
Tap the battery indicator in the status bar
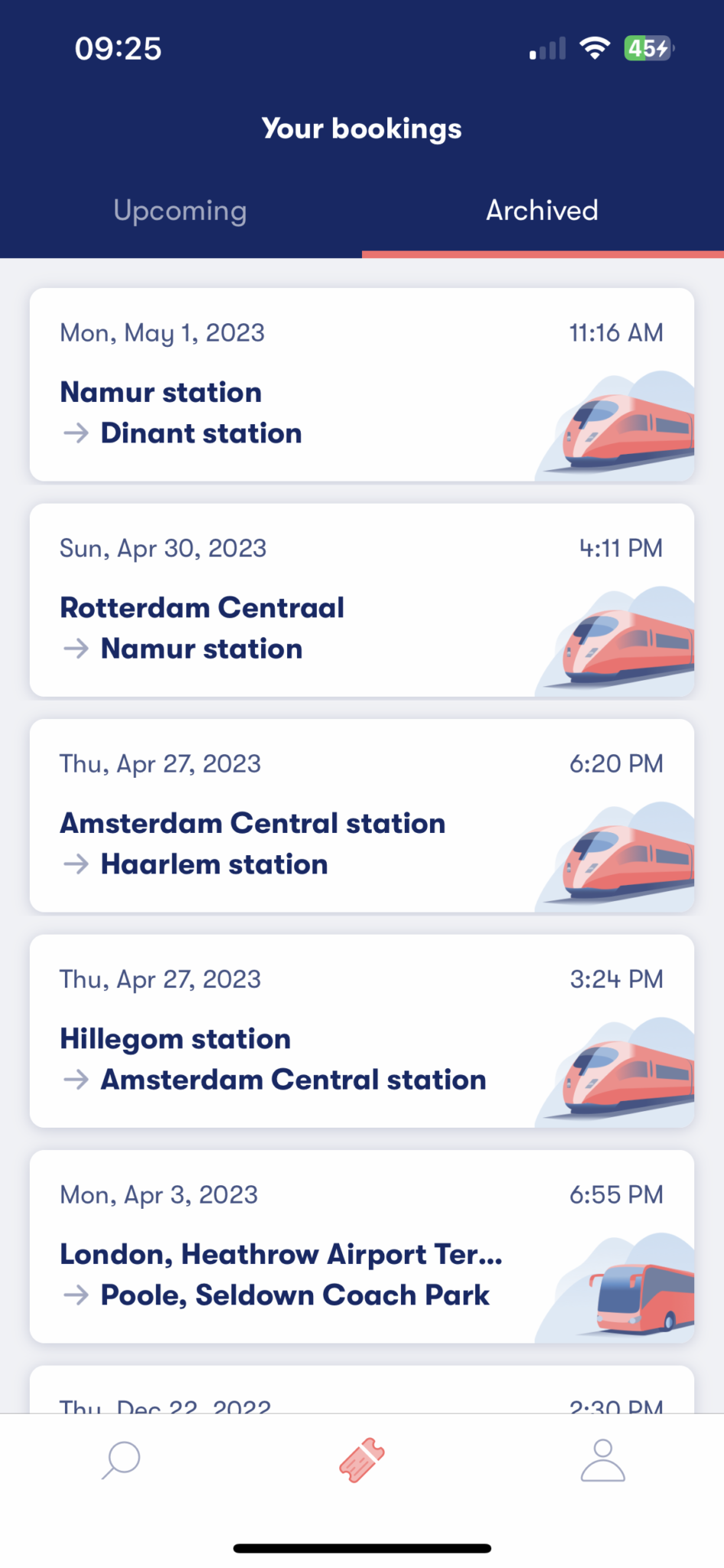click(x=647, y=47)
